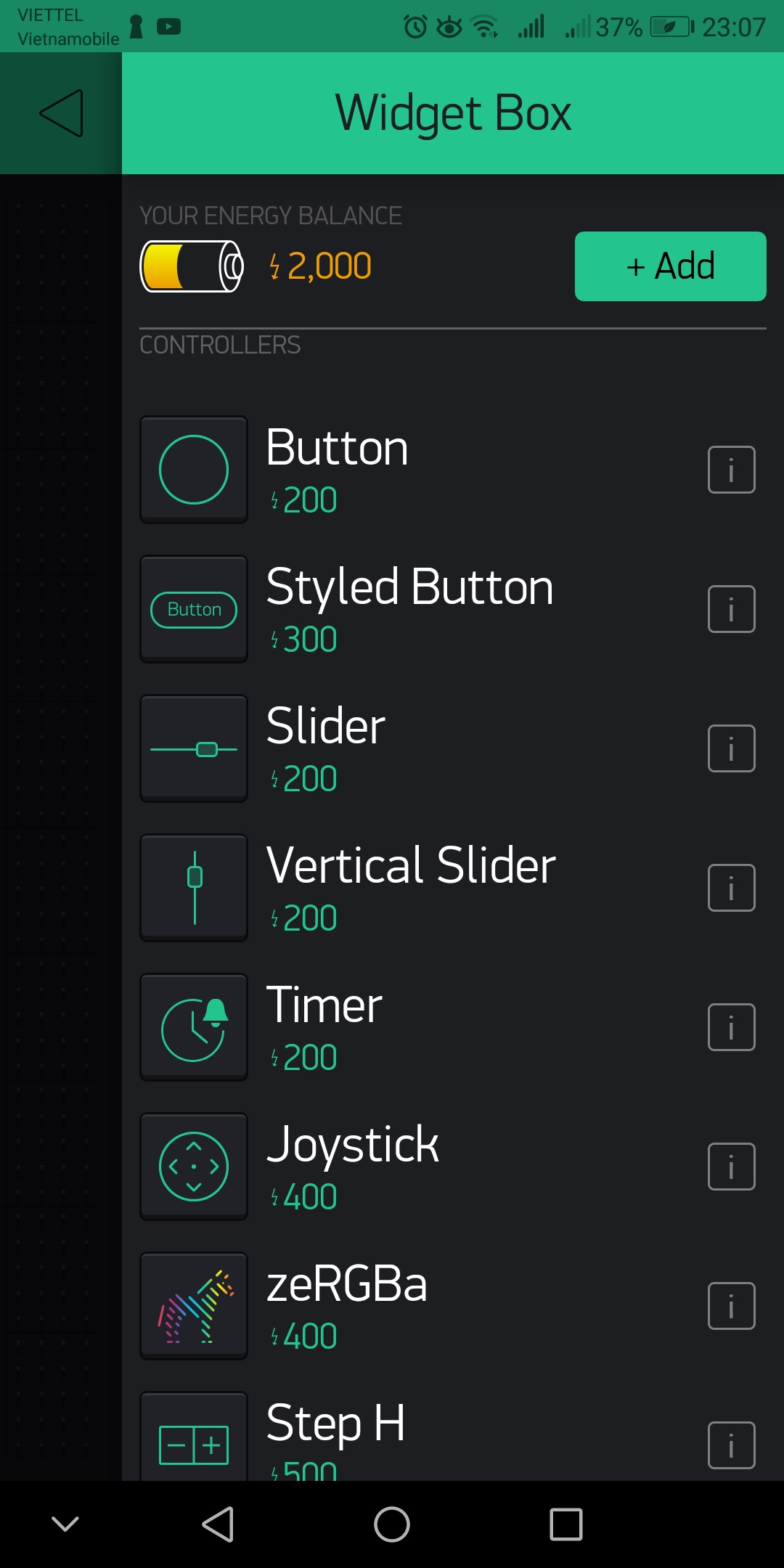This screenshot has width=784, height=1568.
Task: Open recent apps from navigation bar
Action: (x=566, y=1524)
